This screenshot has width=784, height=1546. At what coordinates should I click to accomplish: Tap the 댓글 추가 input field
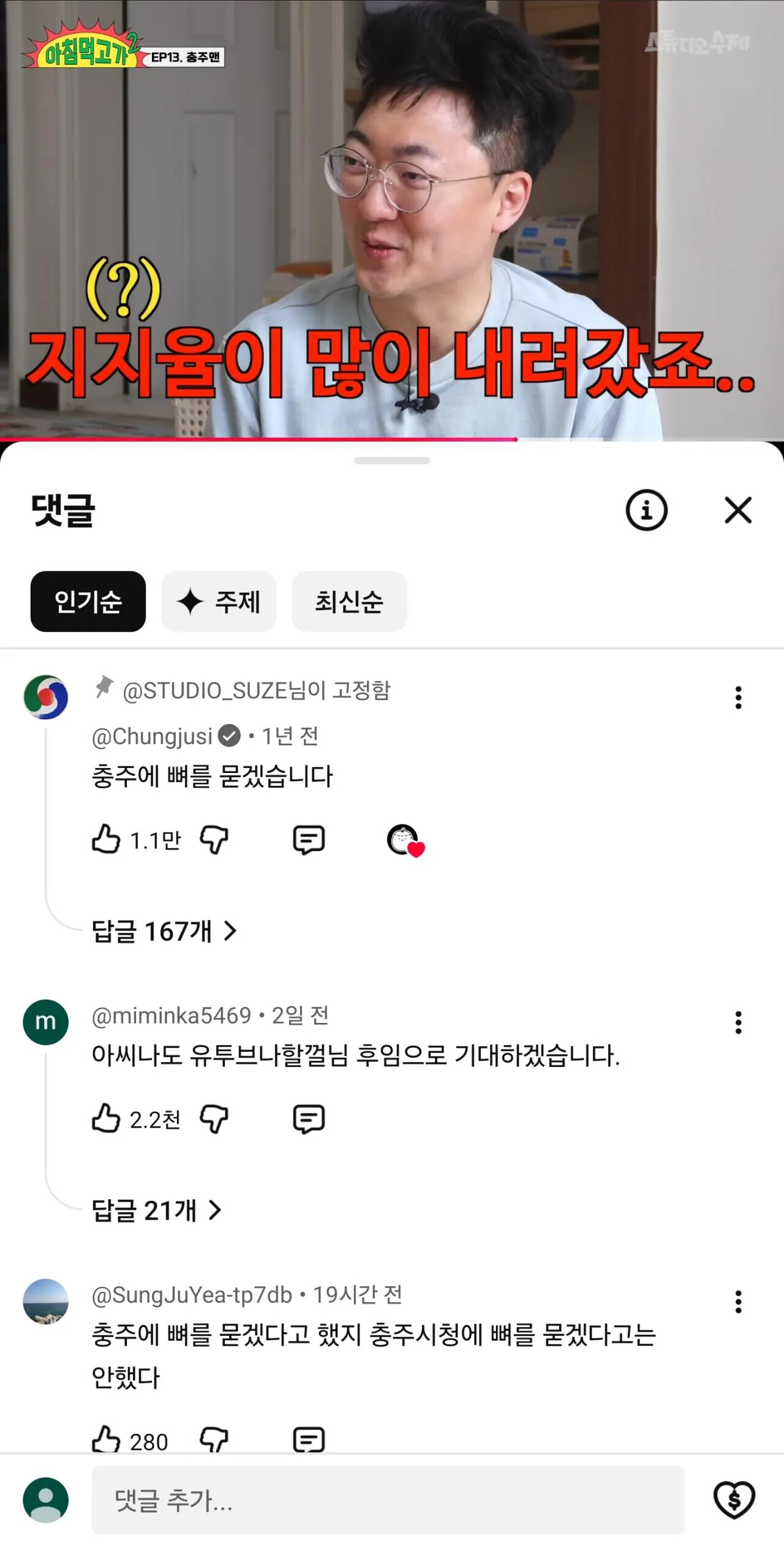pyautogui.click(x=388, y=1500)
